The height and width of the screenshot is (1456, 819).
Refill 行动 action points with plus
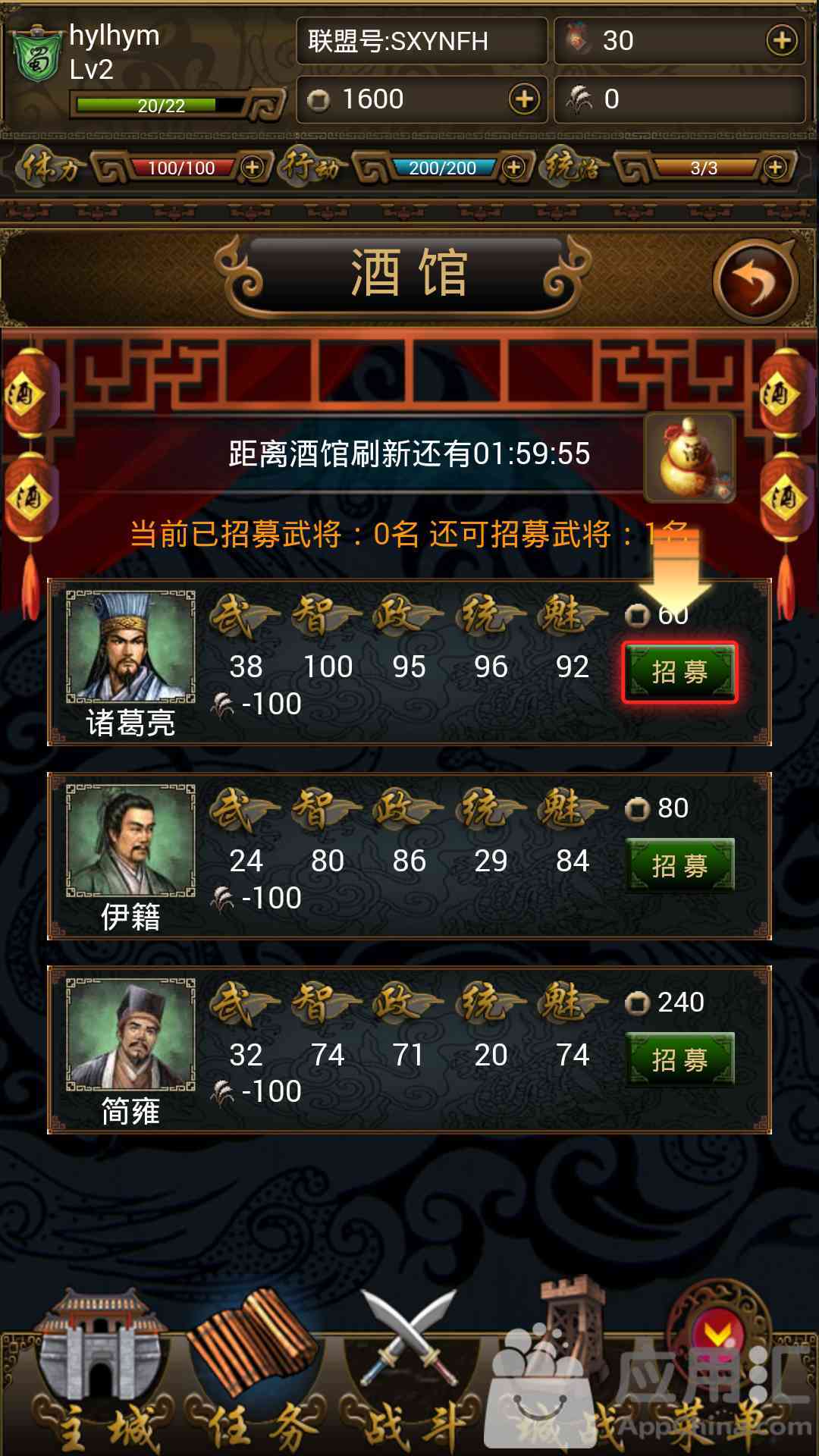[514, 168]
